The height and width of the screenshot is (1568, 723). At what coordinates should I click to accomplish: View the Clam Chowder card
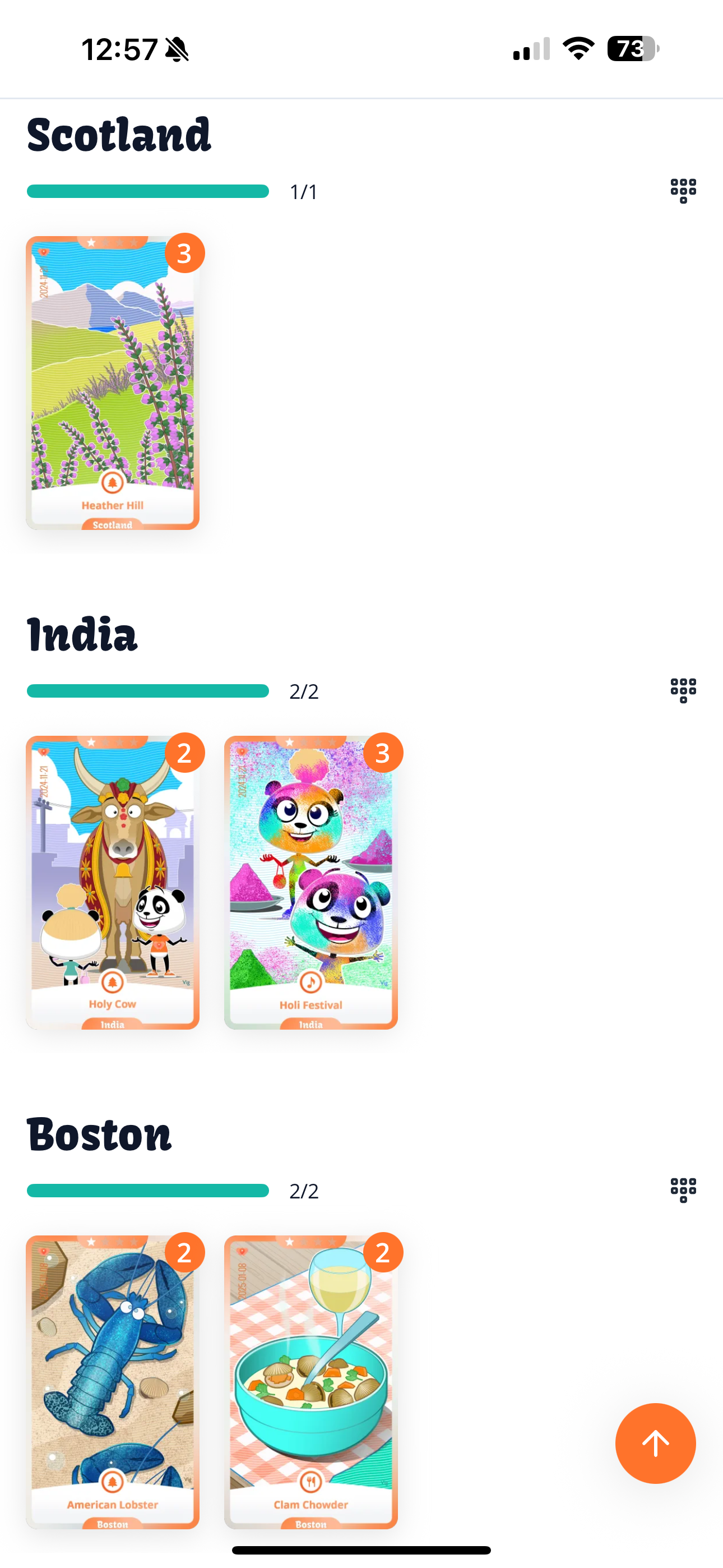coord(311,1382)
